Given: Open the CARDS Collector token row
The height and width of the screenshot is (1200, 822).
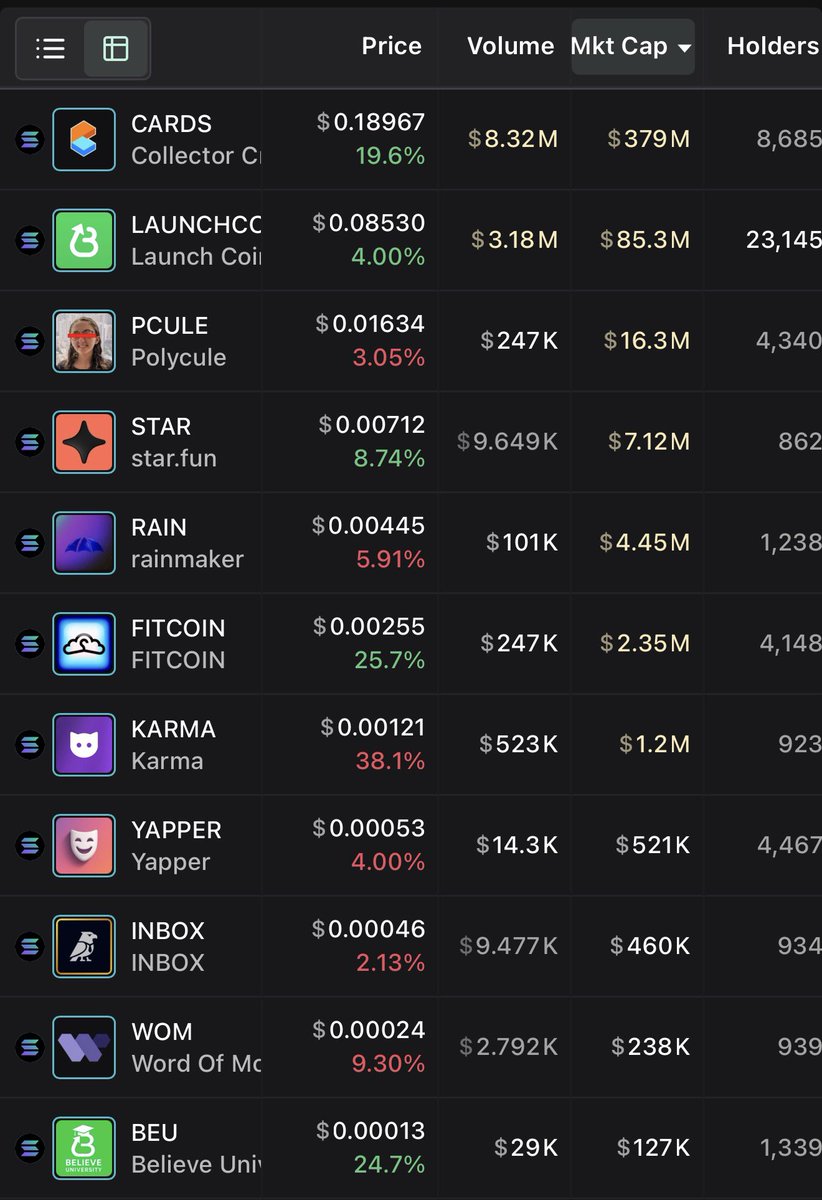Looking at the screenshot, I should [171, 139].
